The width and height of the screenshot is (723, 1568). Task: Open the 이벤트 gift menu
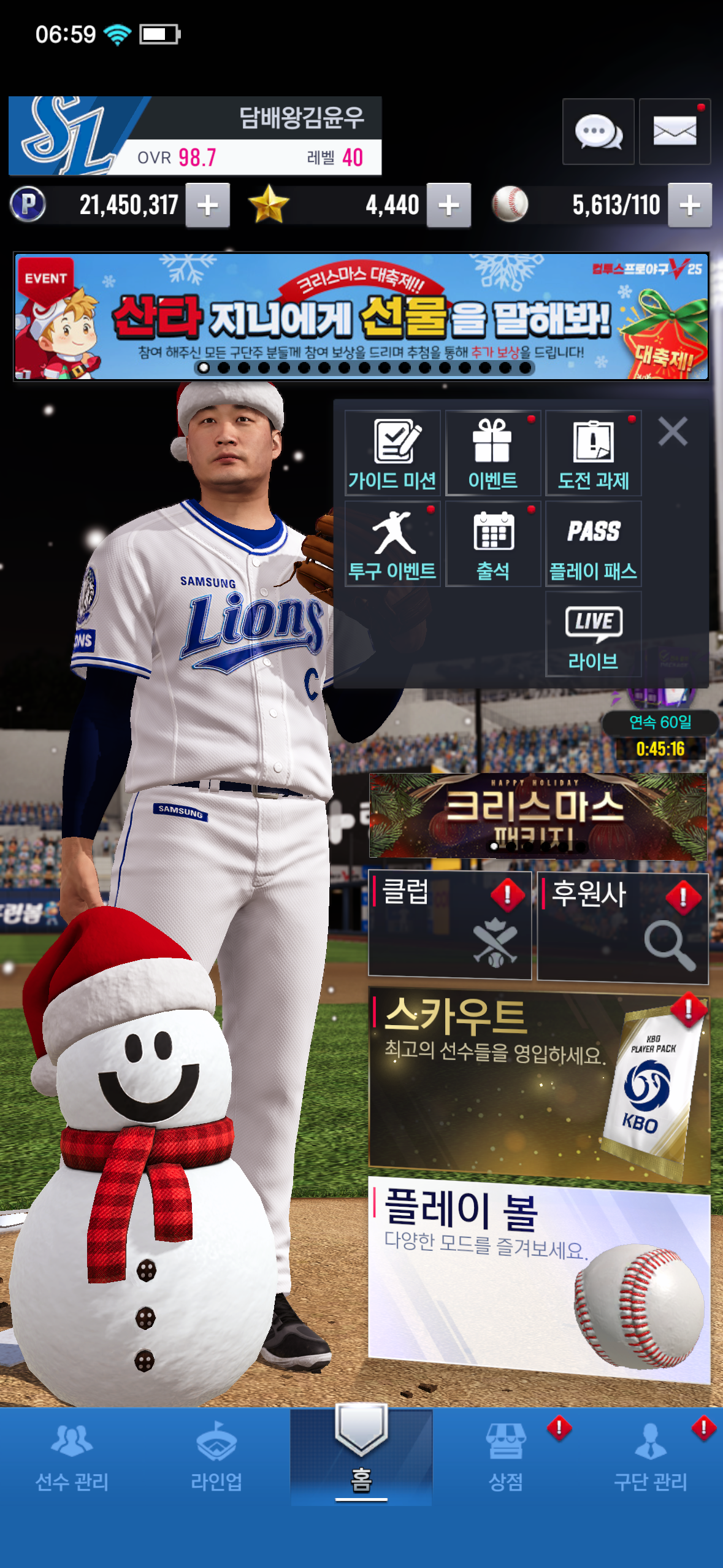coord(493,453)
